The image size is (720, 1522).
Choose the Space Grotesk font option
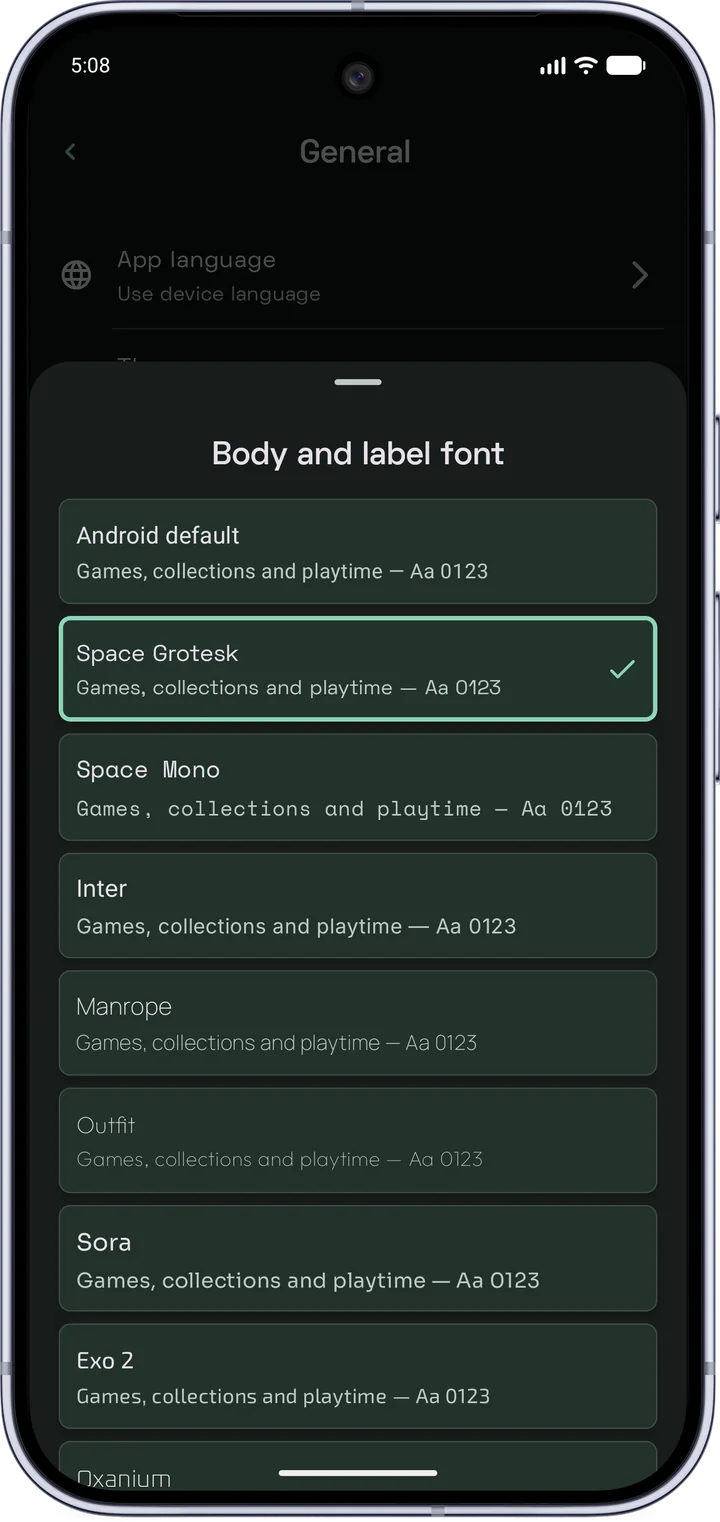(x=358, y=669)
